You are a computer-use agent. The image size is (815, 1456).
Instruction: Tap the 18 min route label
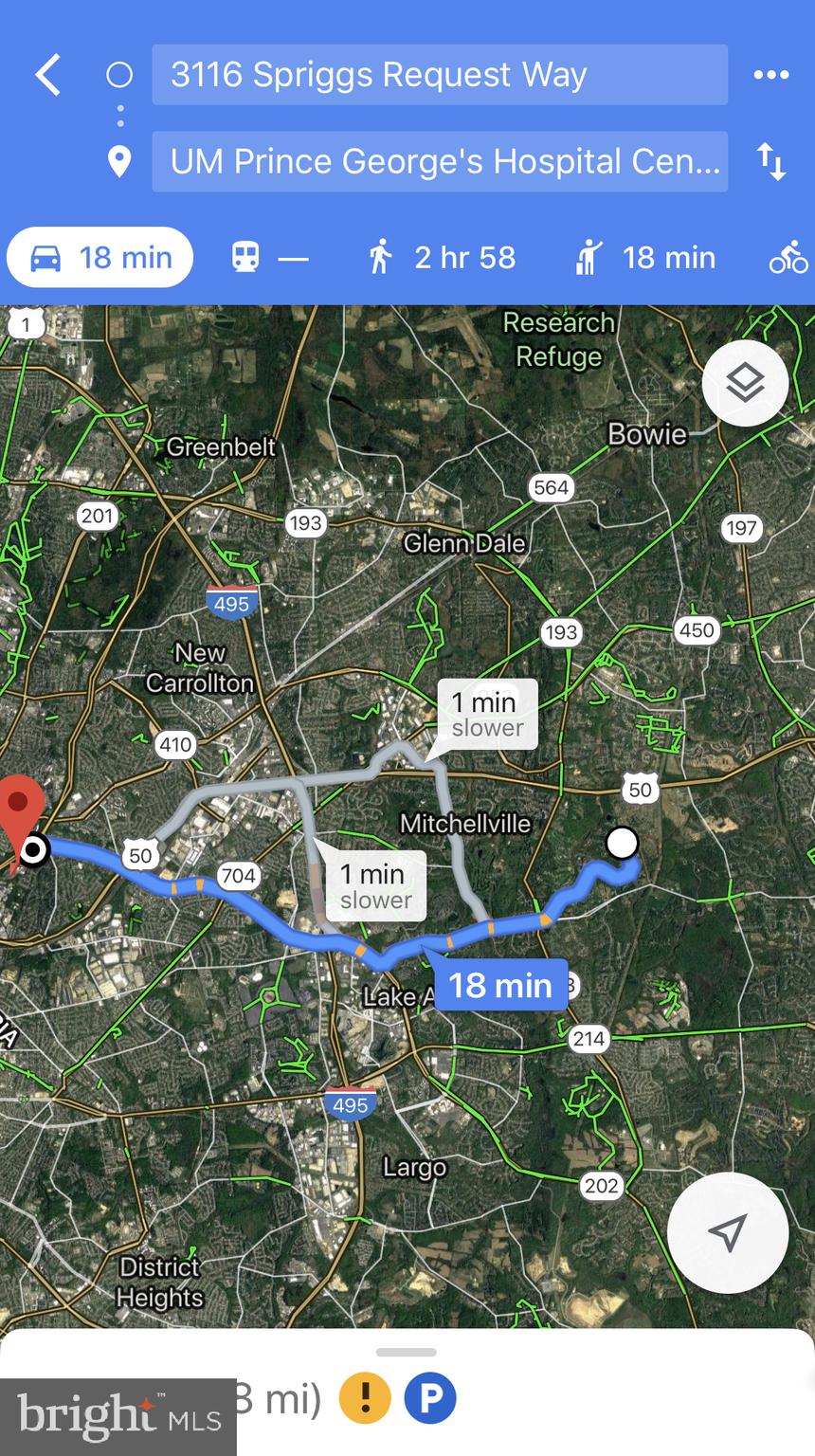500,986
